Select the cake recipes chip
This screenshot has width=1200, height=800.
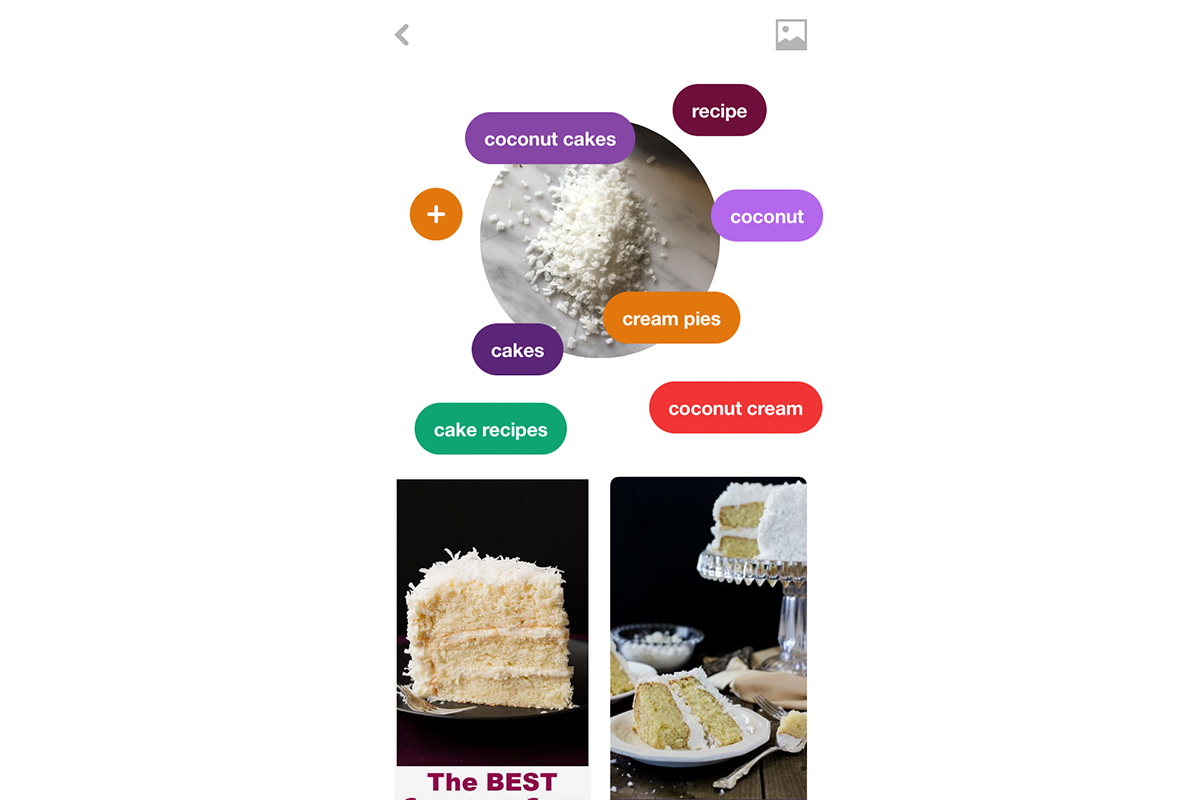tap(490, 430)
